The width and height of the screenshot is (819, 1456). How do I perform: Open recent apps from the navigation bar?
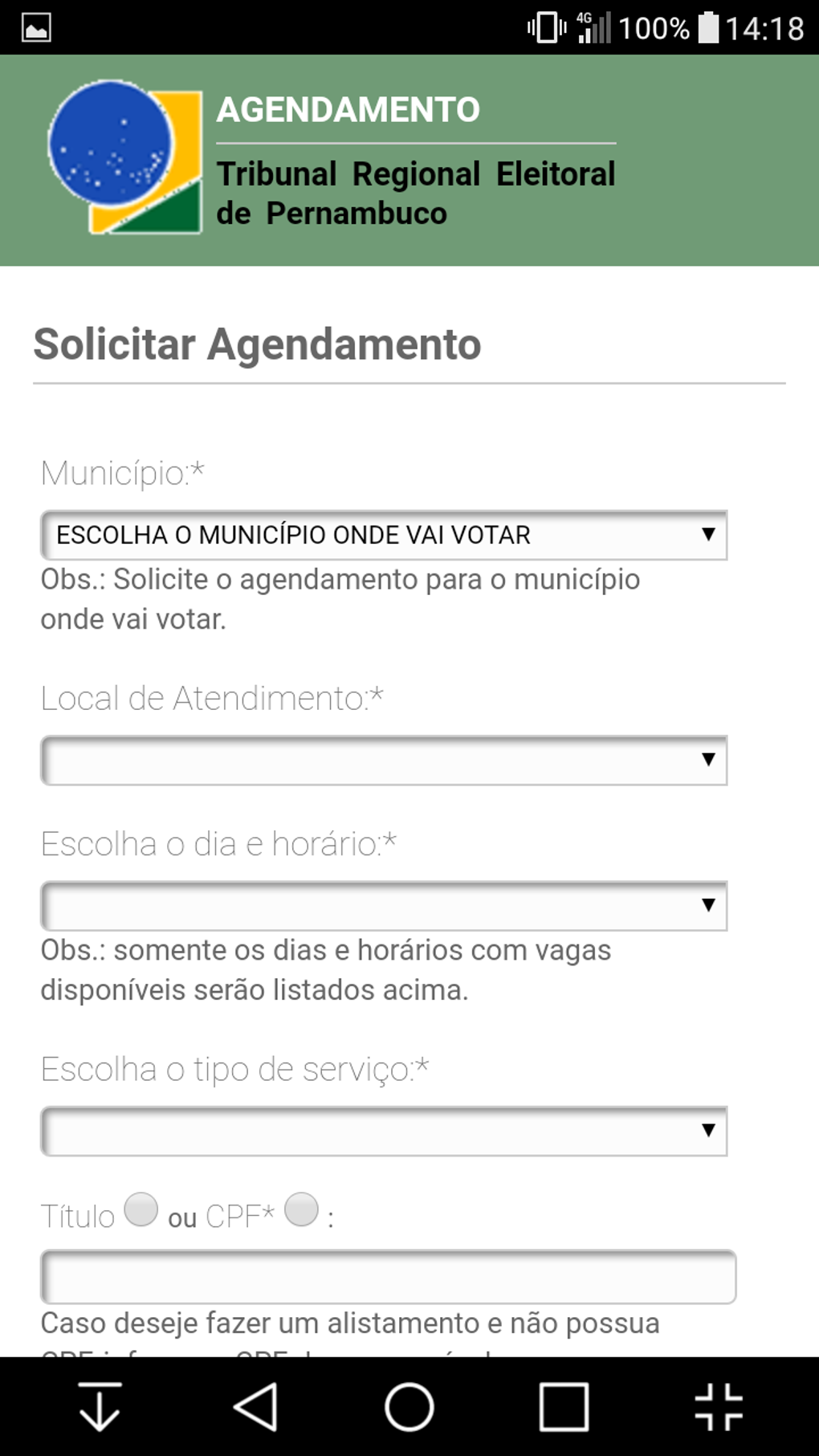[x=564, y=1406]
